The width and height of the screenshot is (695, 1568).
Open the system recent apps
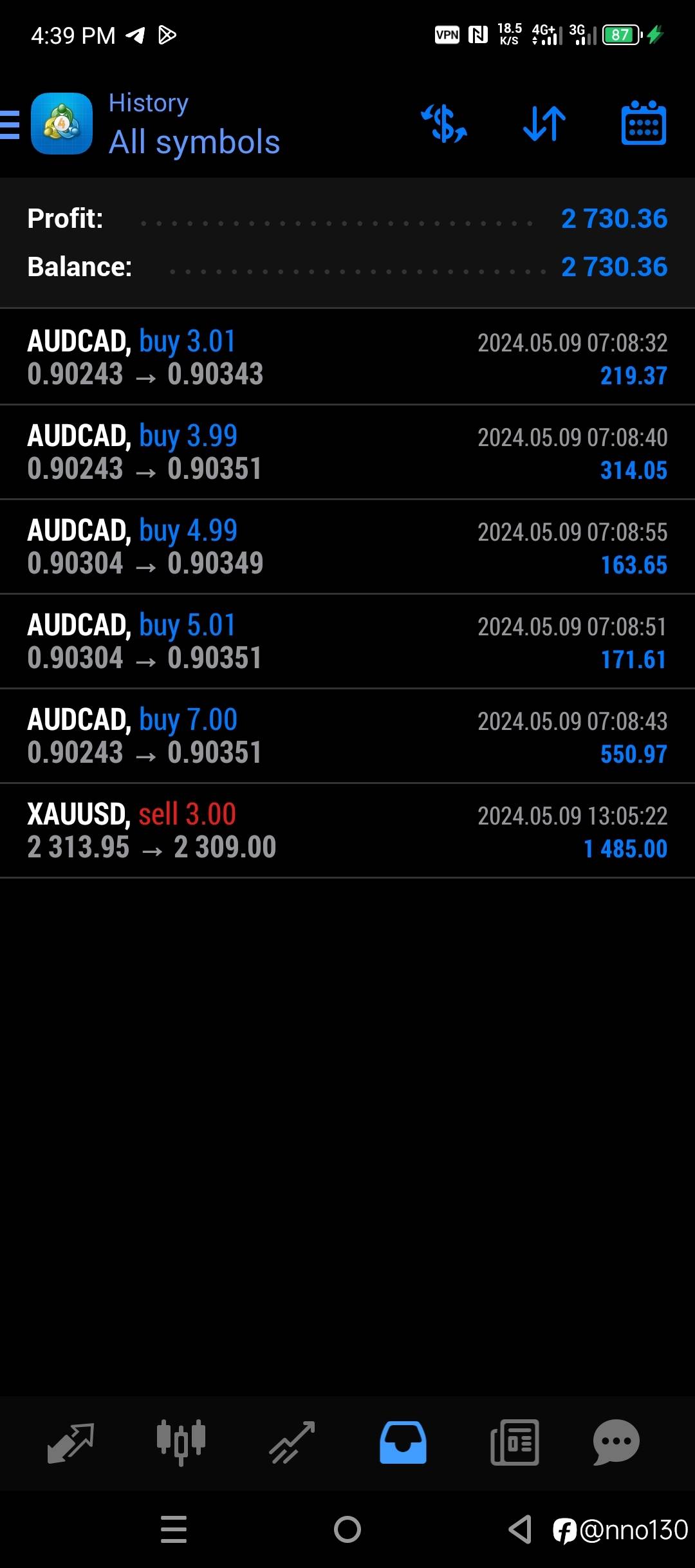(174, 1529)
